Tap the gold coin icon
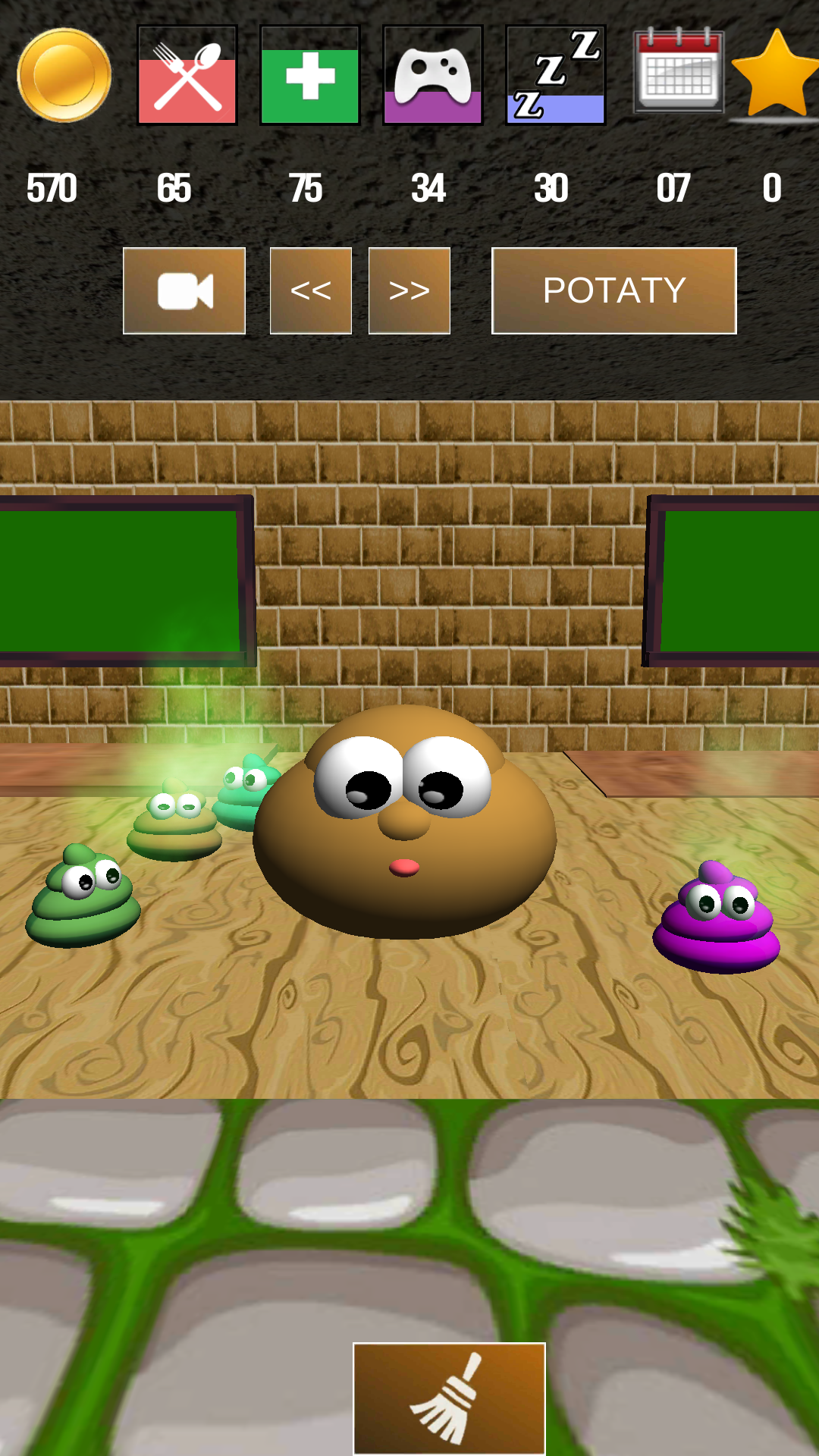 coord(64,75)
